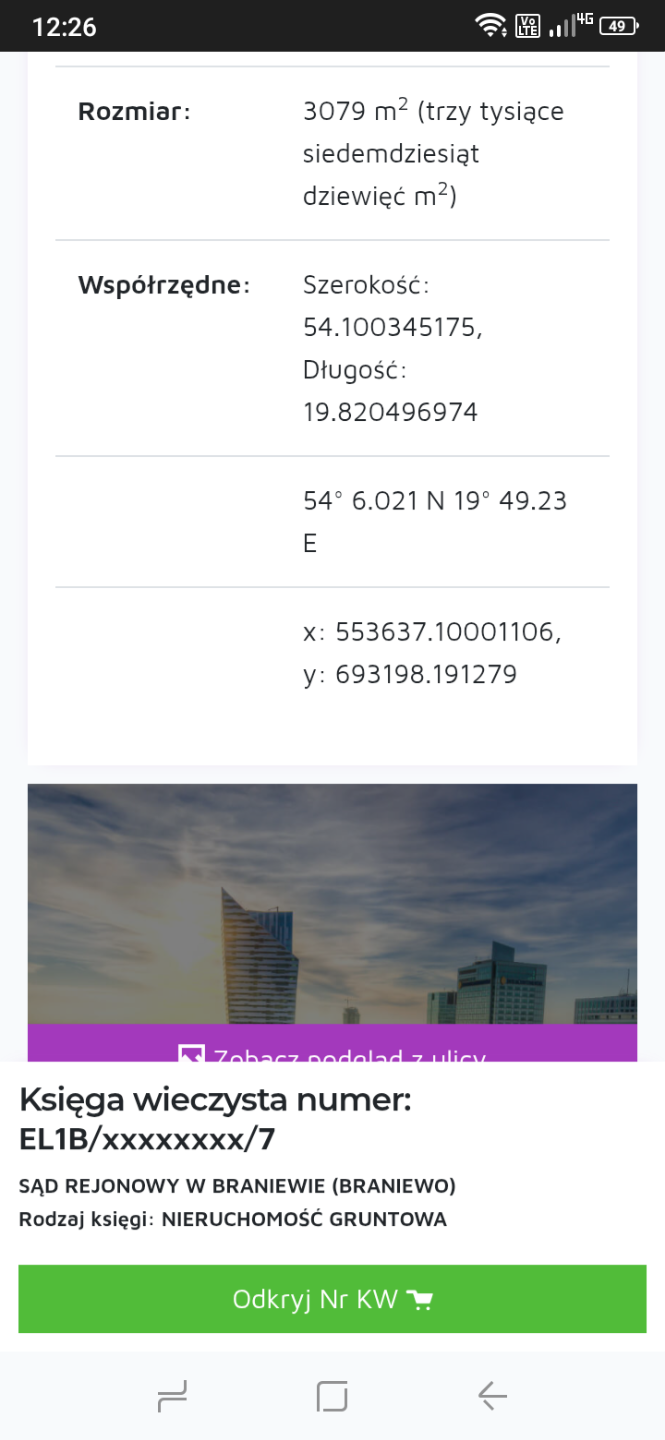Open recent apps from the navigation bar

point(173,1395)
